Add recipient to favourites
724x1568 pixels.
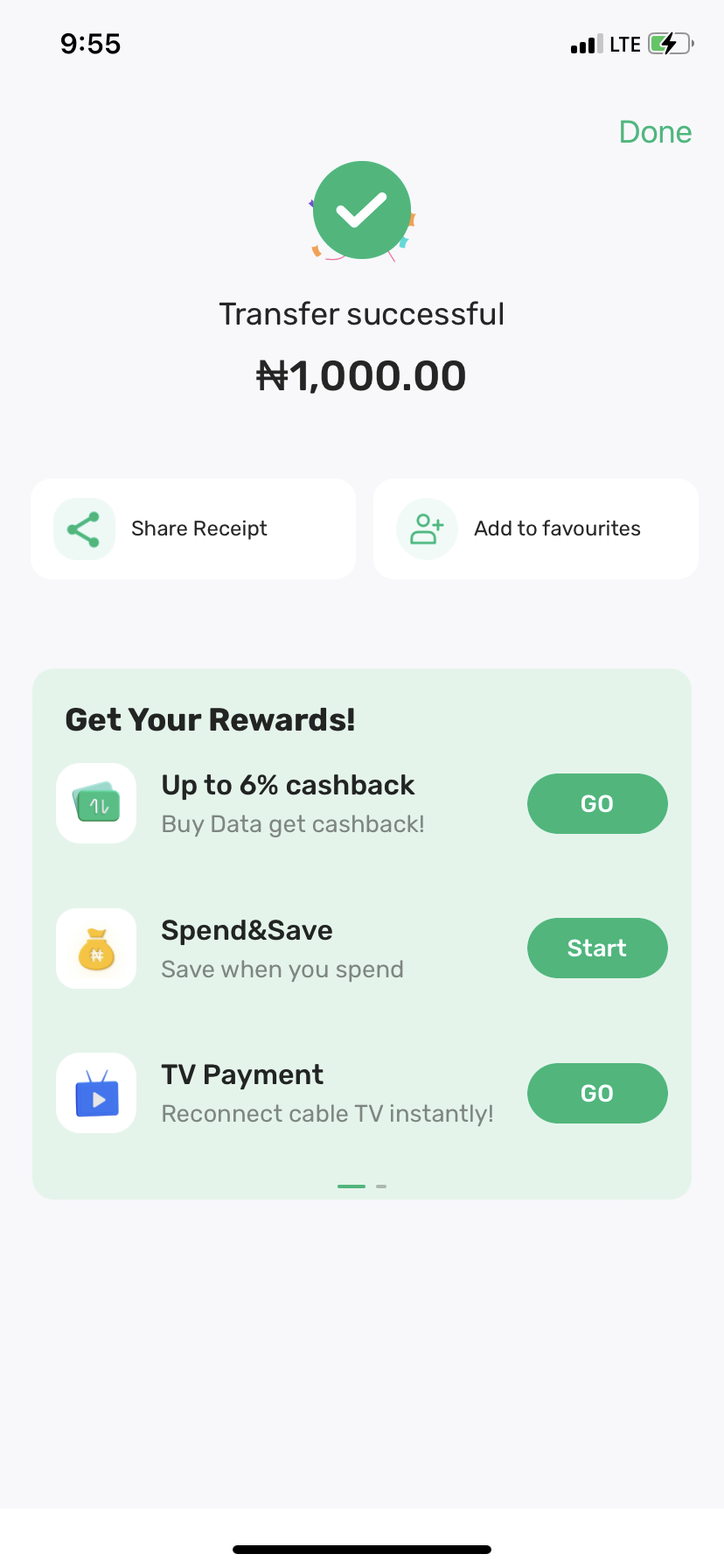click(x=535, y=528)
